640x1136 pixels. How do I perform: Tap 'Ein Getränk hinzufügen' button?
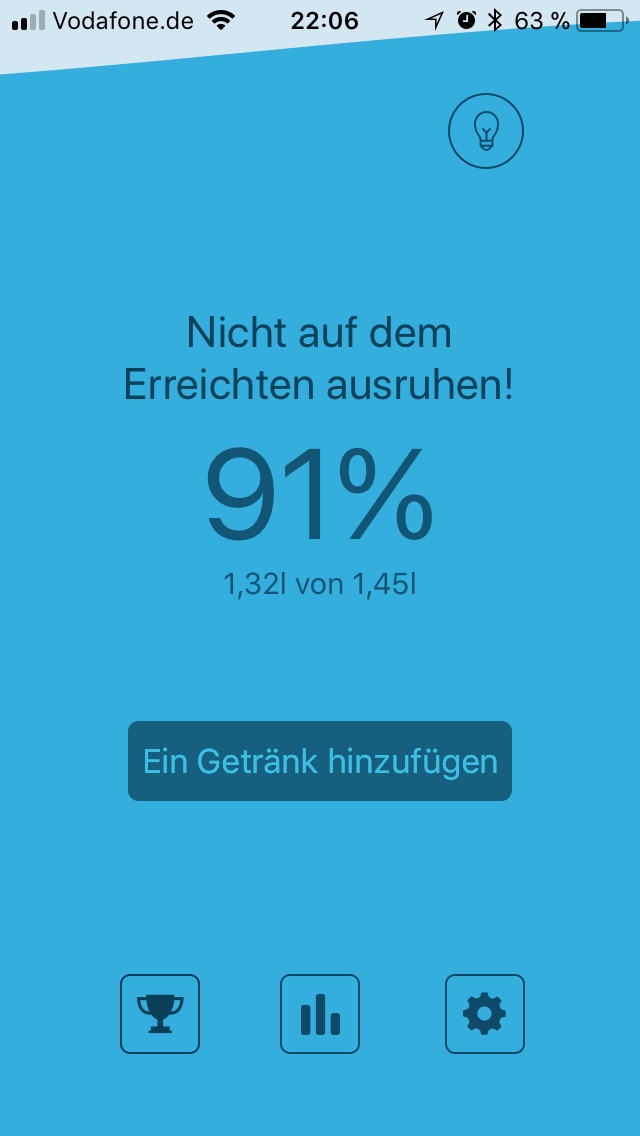(320, 761)
